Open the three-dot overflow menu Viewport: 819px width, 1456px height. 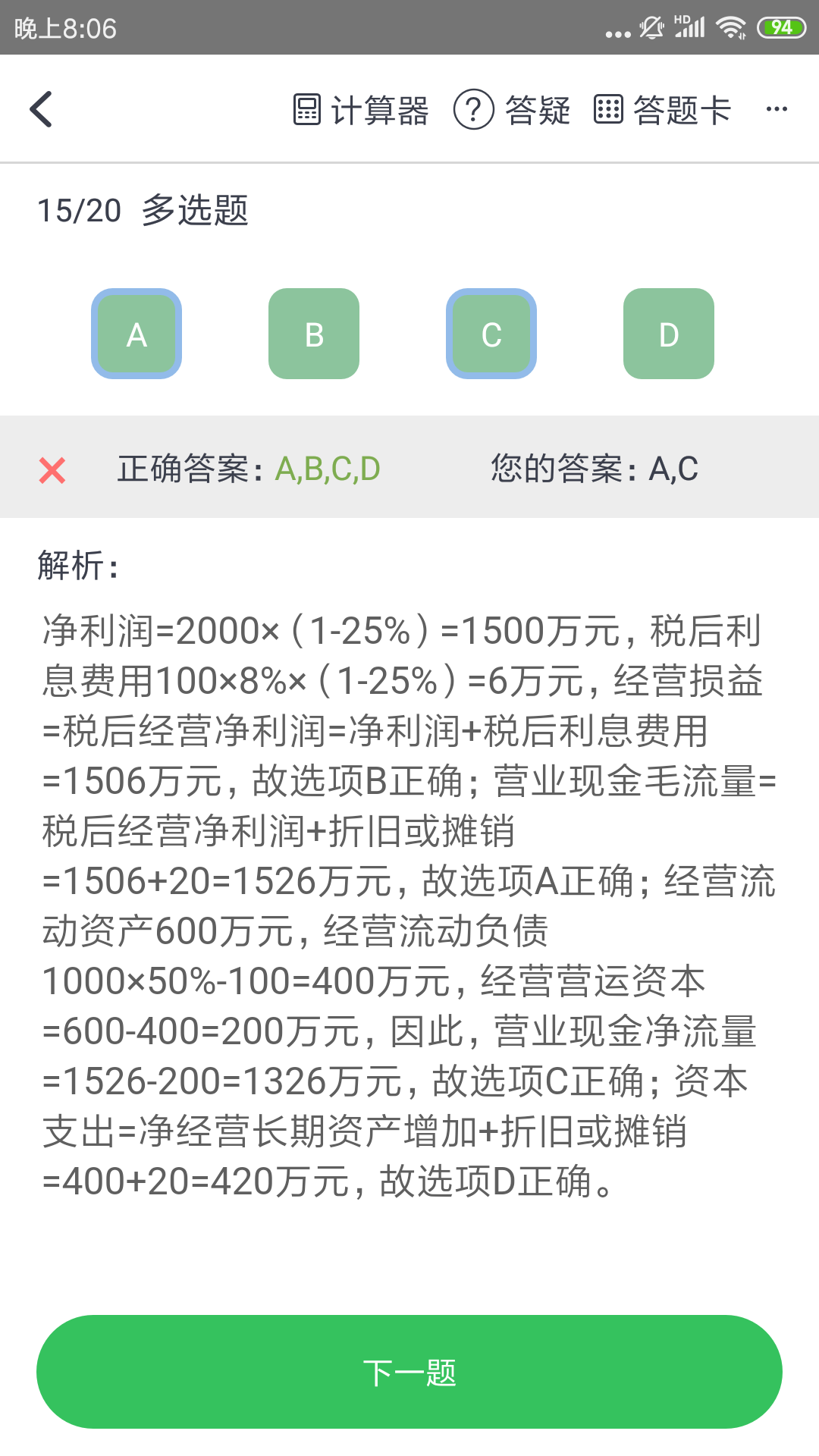777,110
